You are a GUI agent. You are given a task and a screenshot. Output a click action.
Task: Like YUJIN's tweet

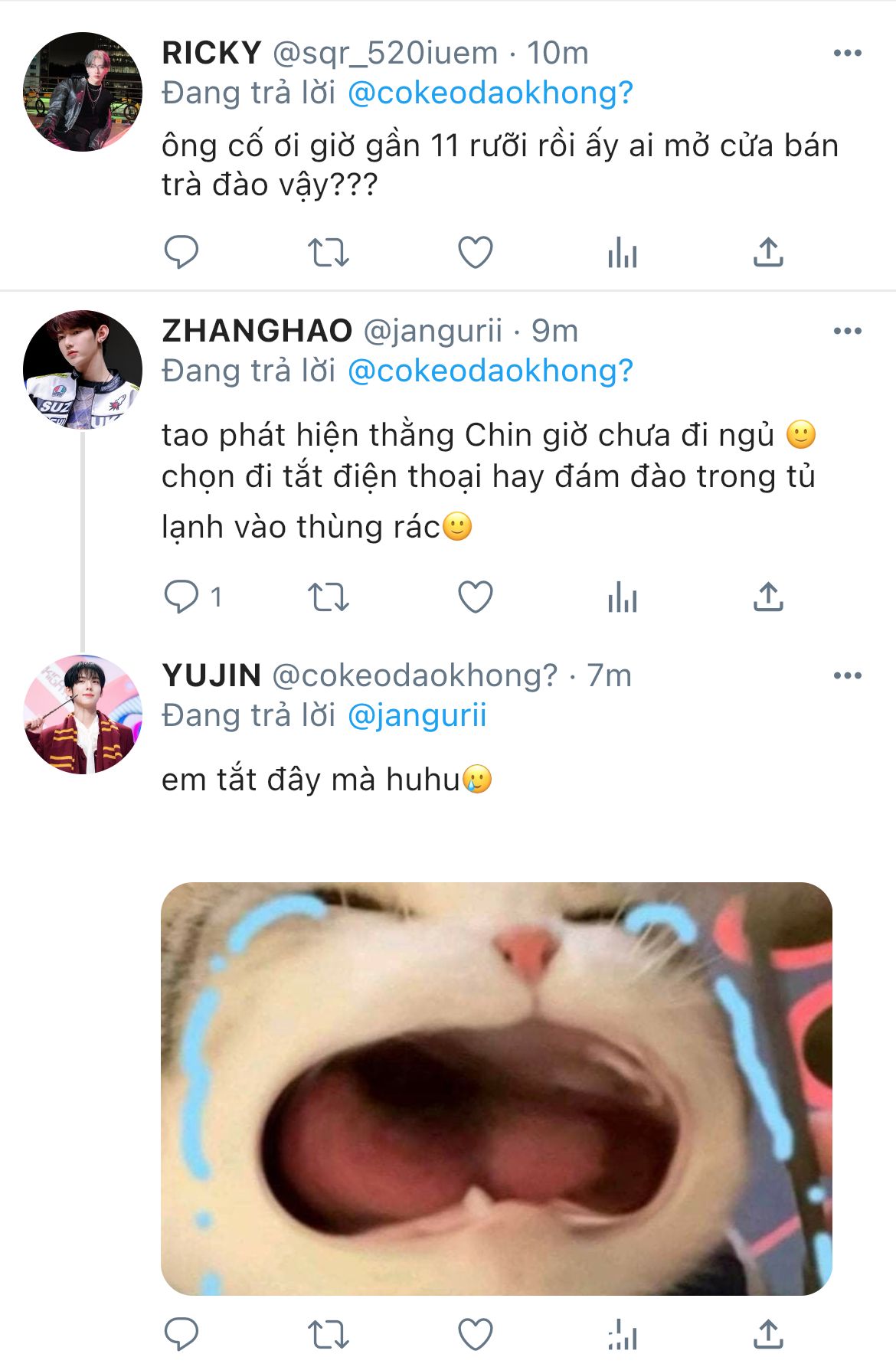pos(475,1334)
